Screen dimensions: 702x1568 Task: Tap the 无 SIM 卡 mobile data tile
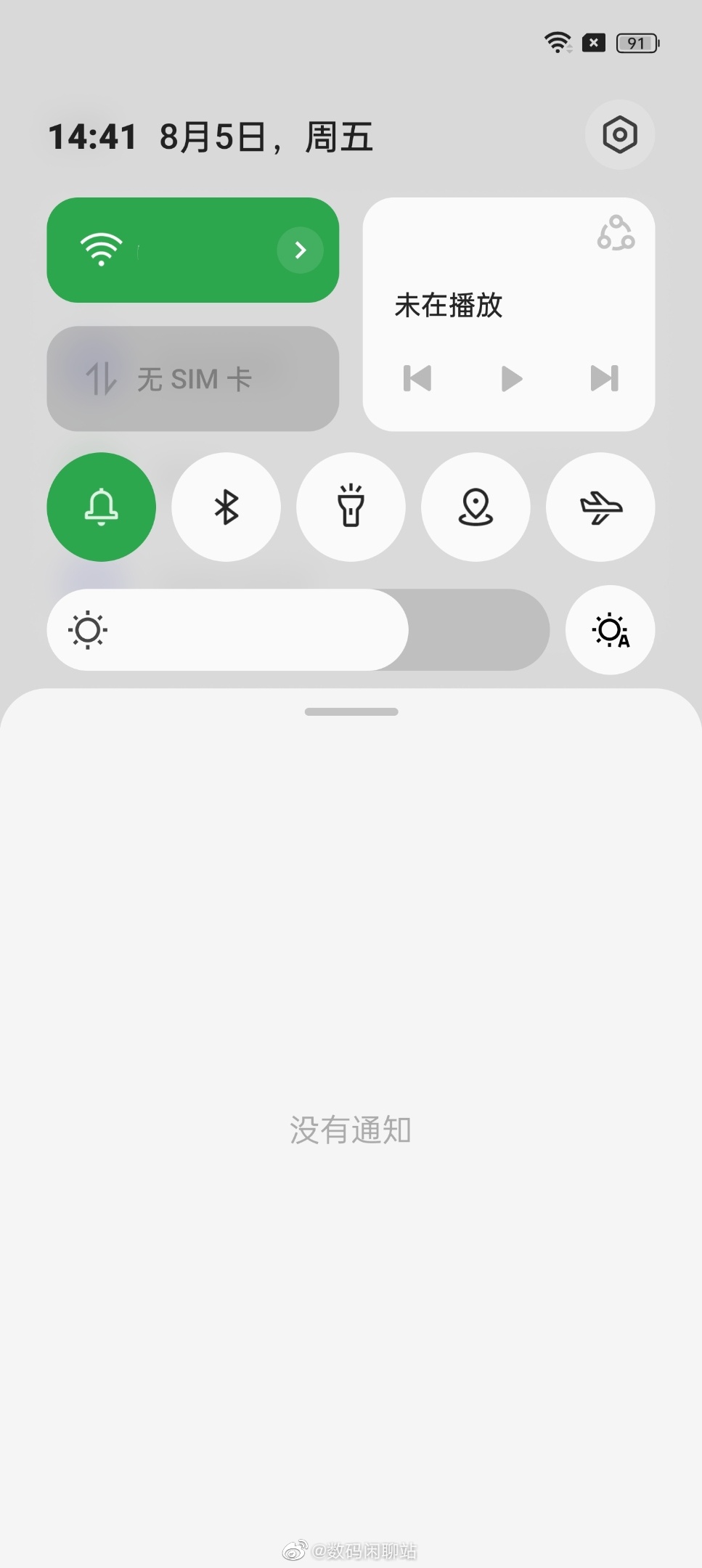(x=192, y=378)
